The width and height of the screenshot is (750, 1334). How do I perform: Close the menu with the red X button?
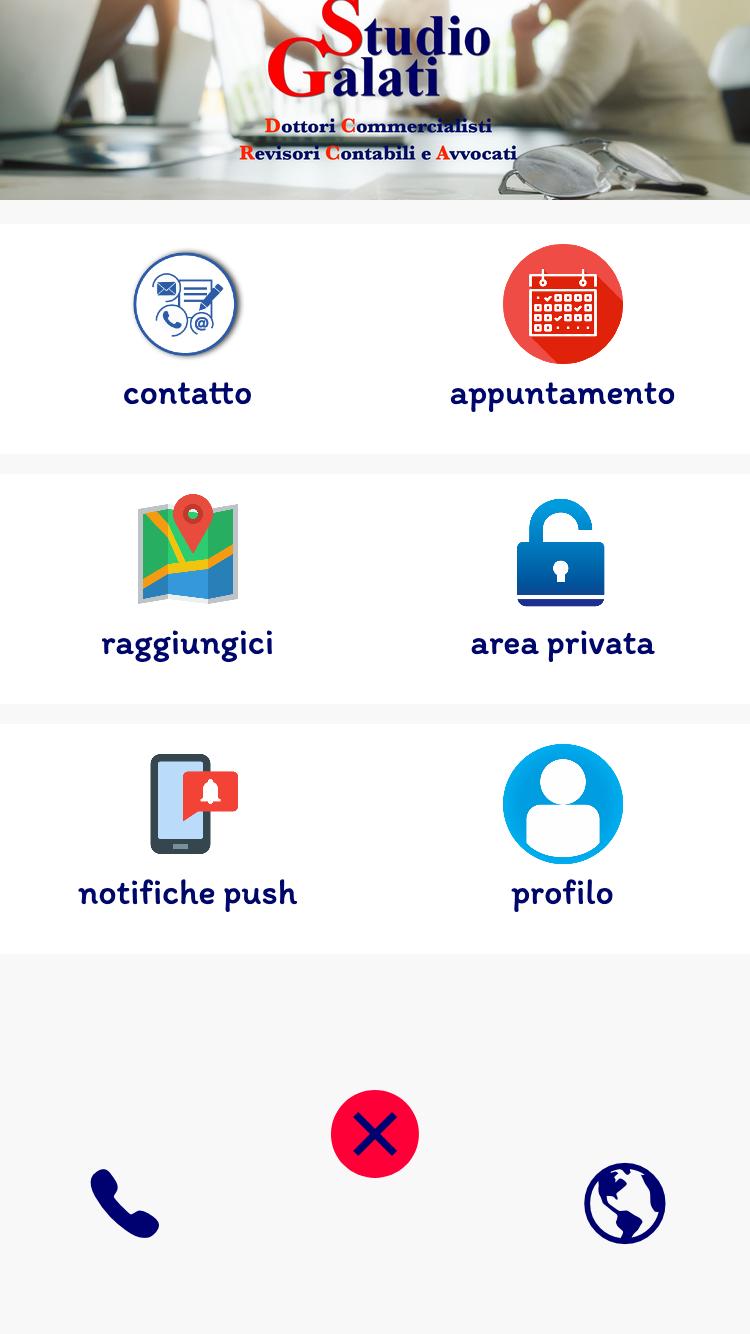click(x=375, y=1134)
